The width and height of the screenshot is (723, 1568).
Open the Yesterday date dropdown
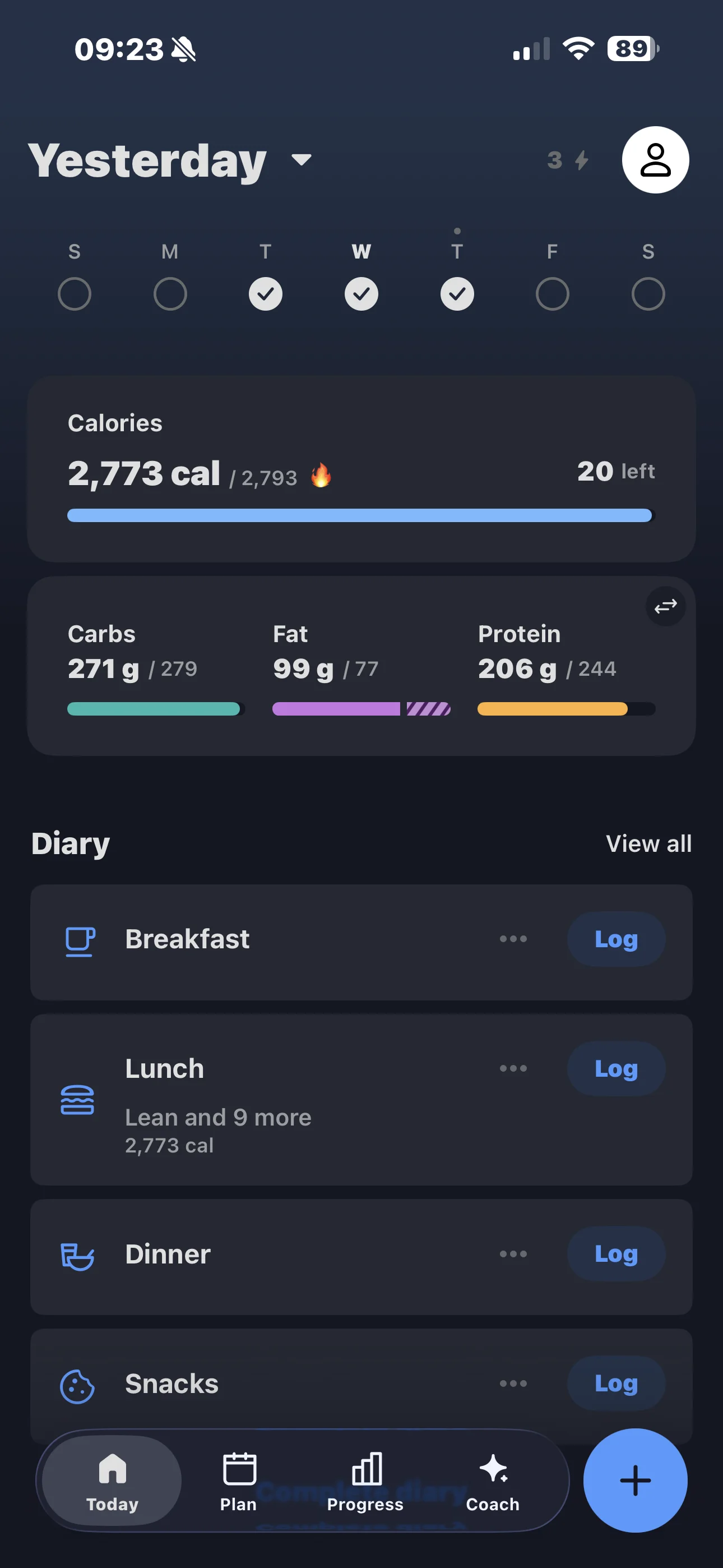click(x=170, y=160)
